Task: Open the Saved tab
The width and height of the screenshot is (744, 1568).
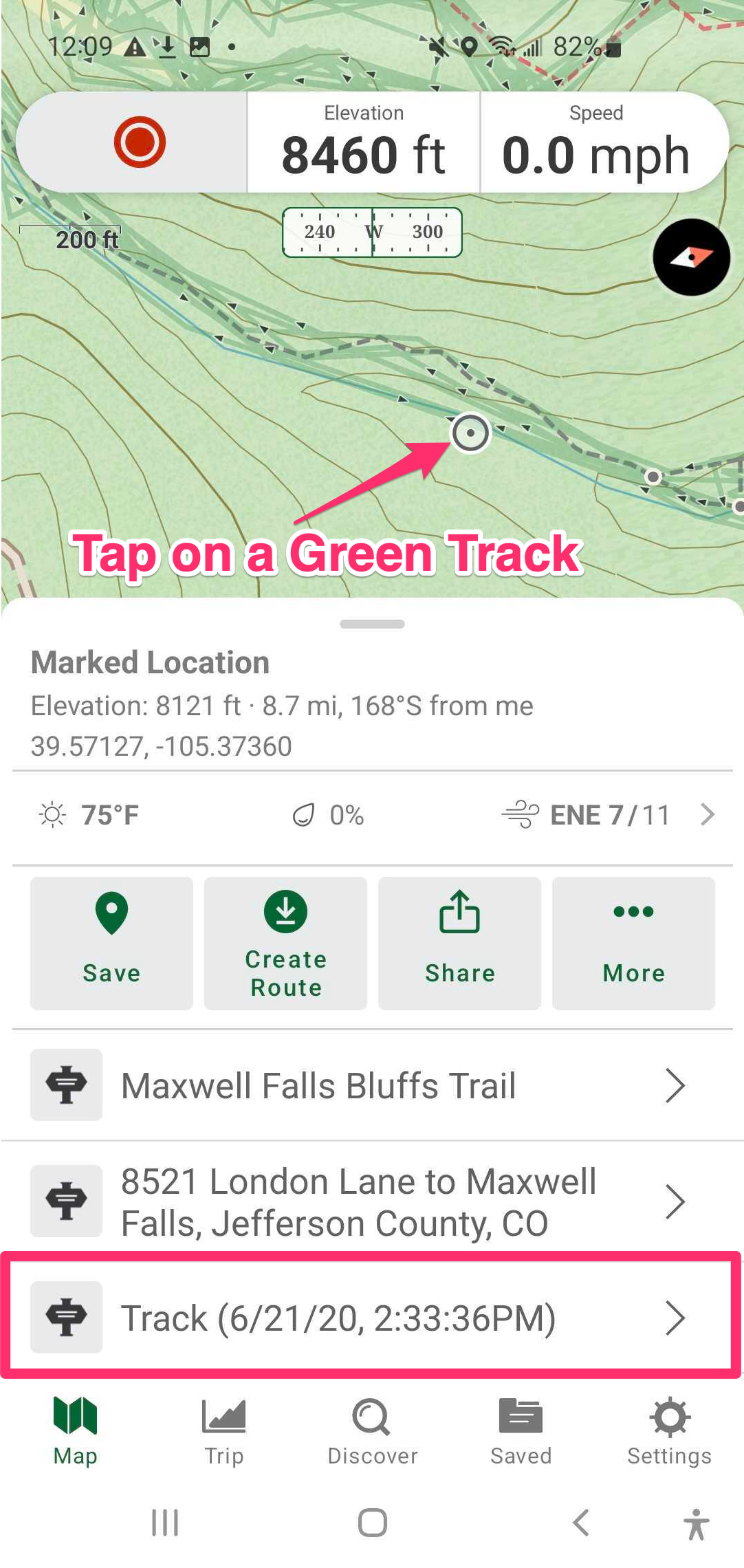Action: pos(521,1433)
